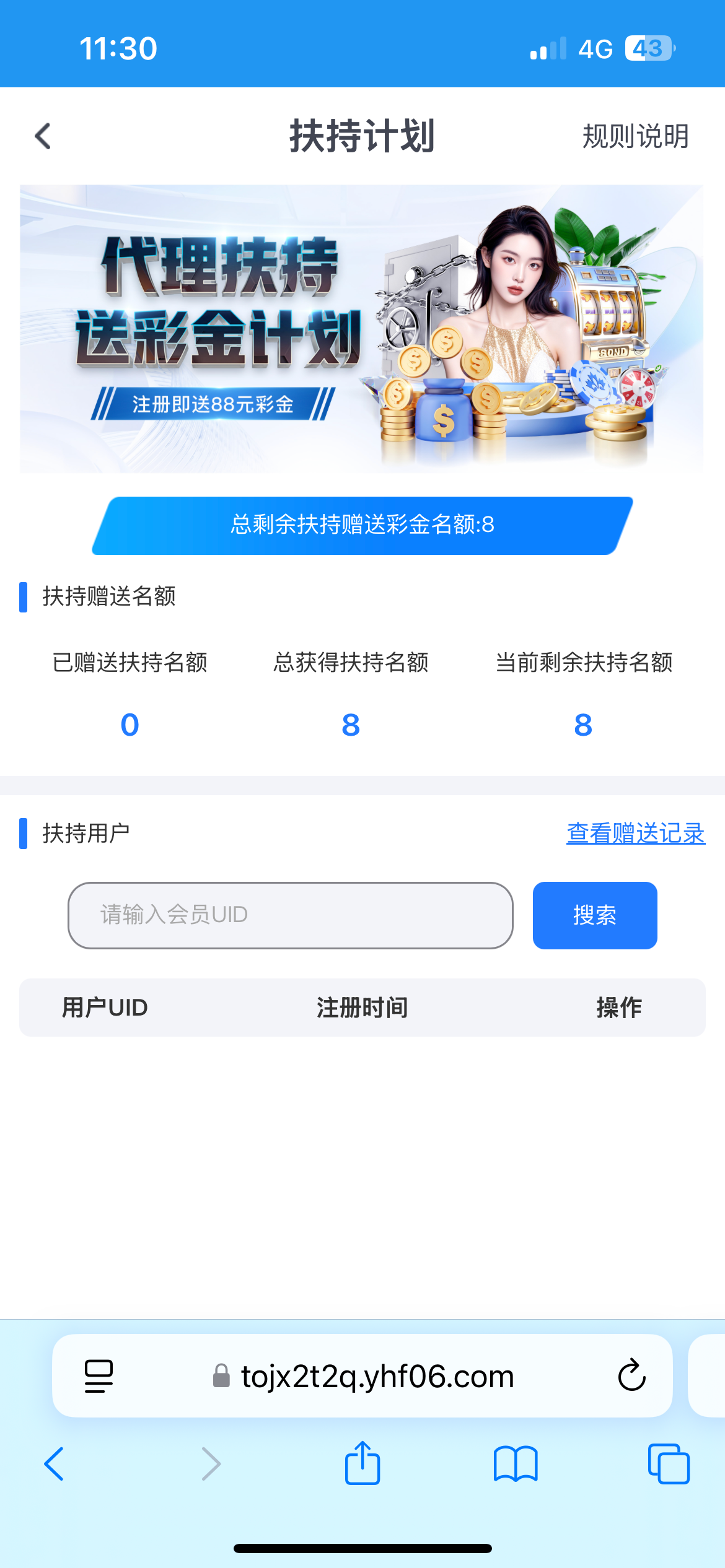The width and height of the screenshot is (725, 1568).
Task: Tap the 搜索 search button
Action: pos(595,915)
